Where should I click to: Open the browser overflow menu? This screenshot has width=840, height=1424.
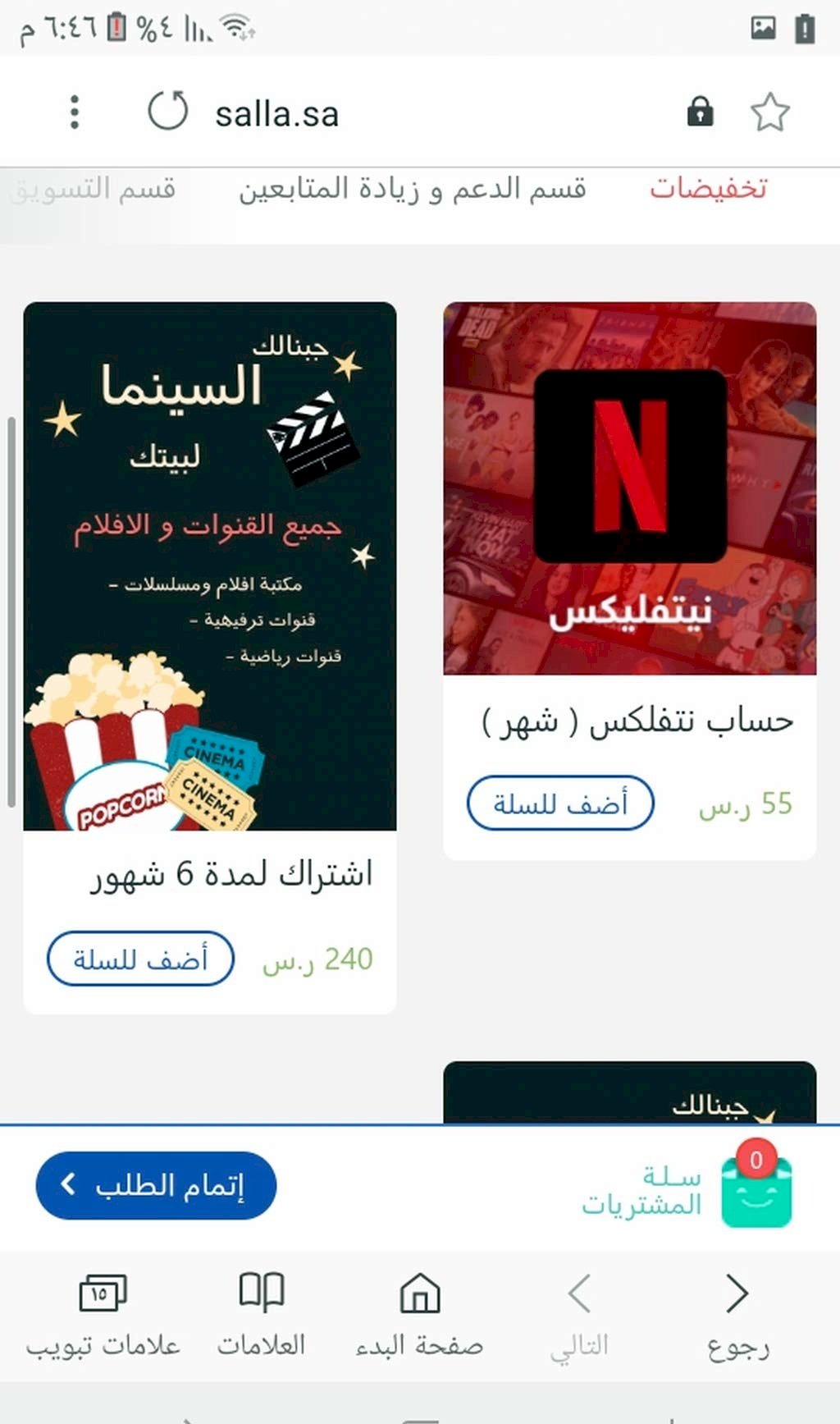[x=75, y=112]
